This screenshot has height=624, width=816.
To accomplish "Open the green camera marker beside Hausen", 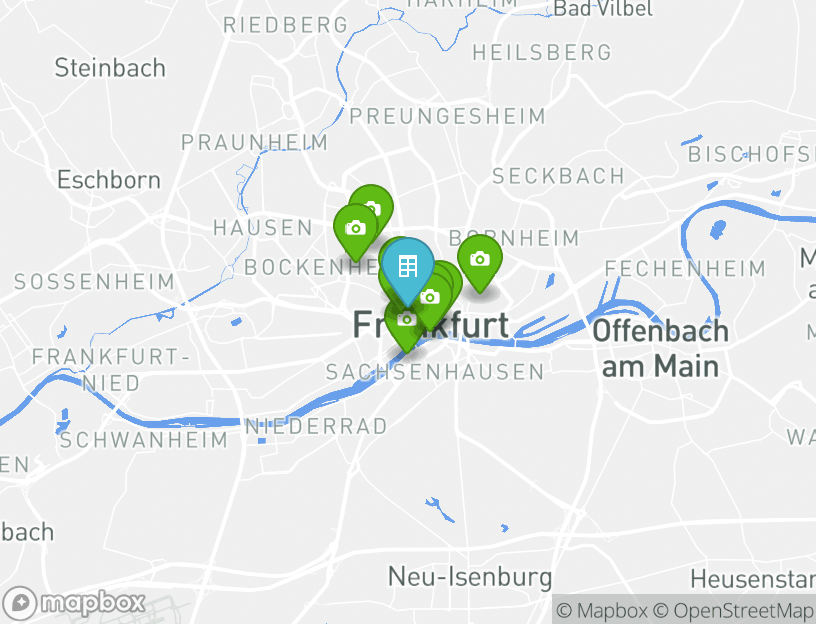I will [355, 228].
